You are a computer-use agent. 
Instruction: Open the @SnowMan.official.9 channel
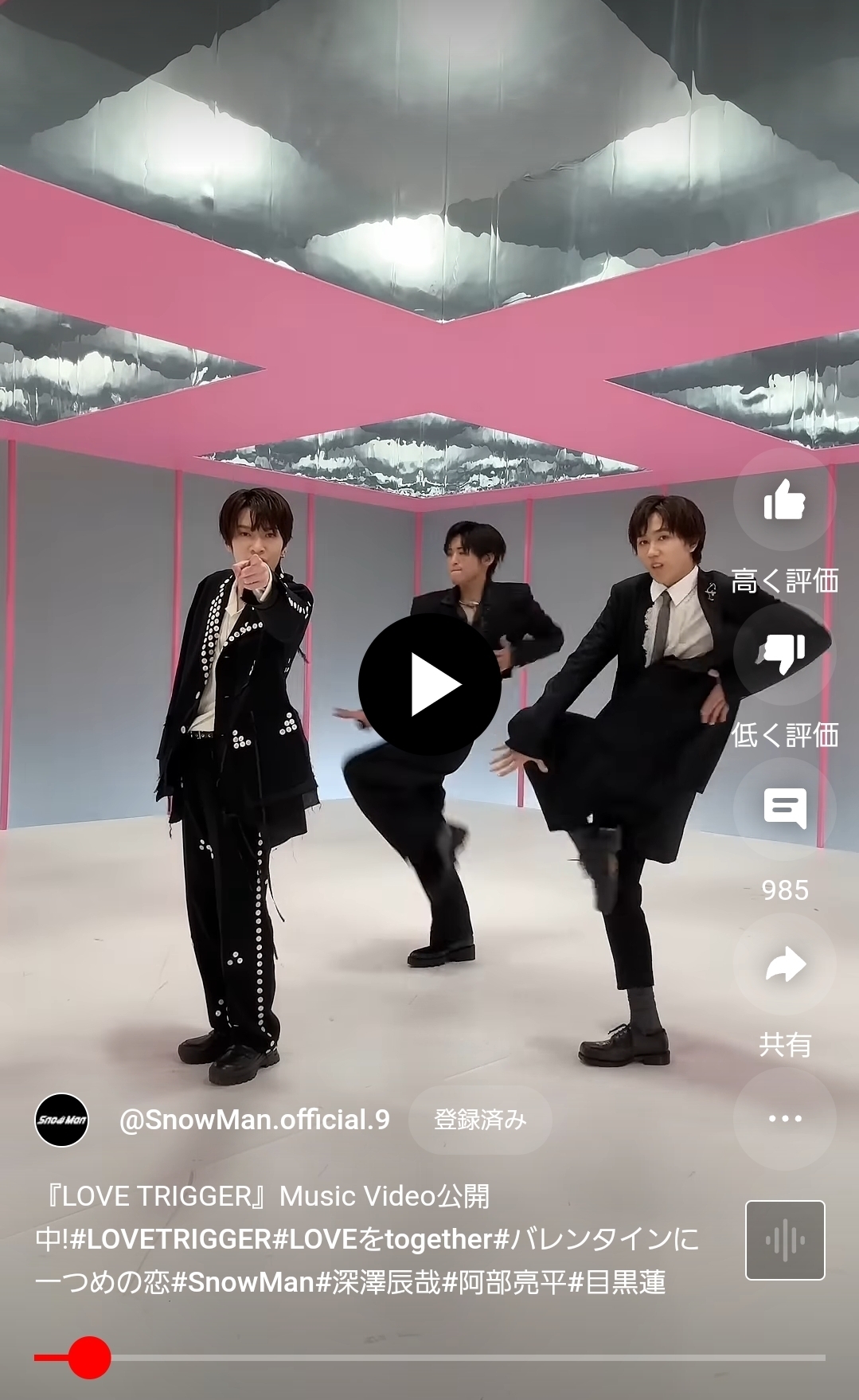coord(254,1120)
